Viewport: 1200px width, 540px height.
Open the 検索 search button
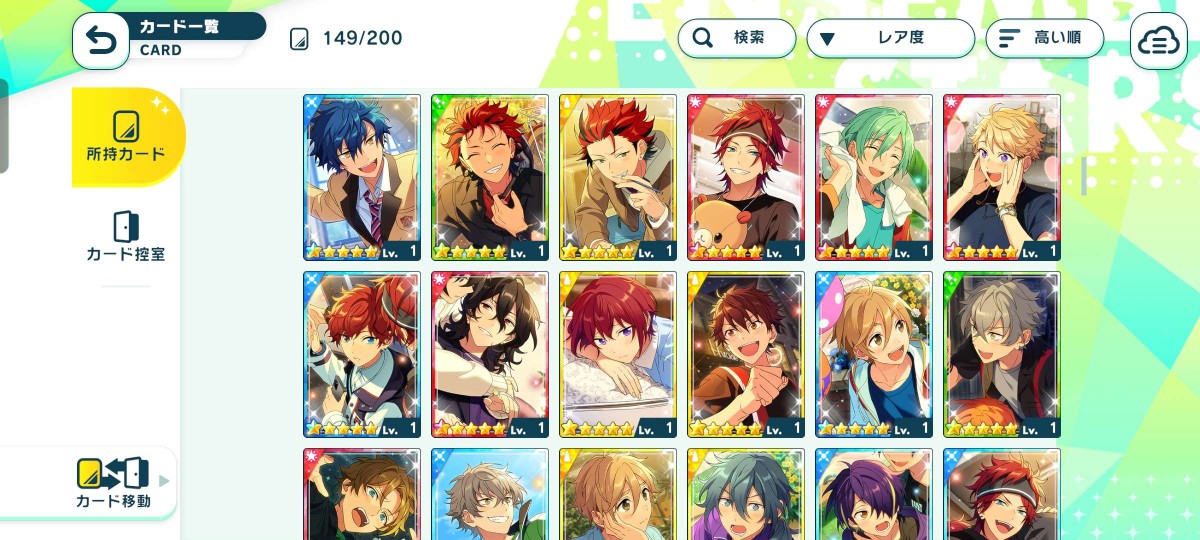[736, 38]
